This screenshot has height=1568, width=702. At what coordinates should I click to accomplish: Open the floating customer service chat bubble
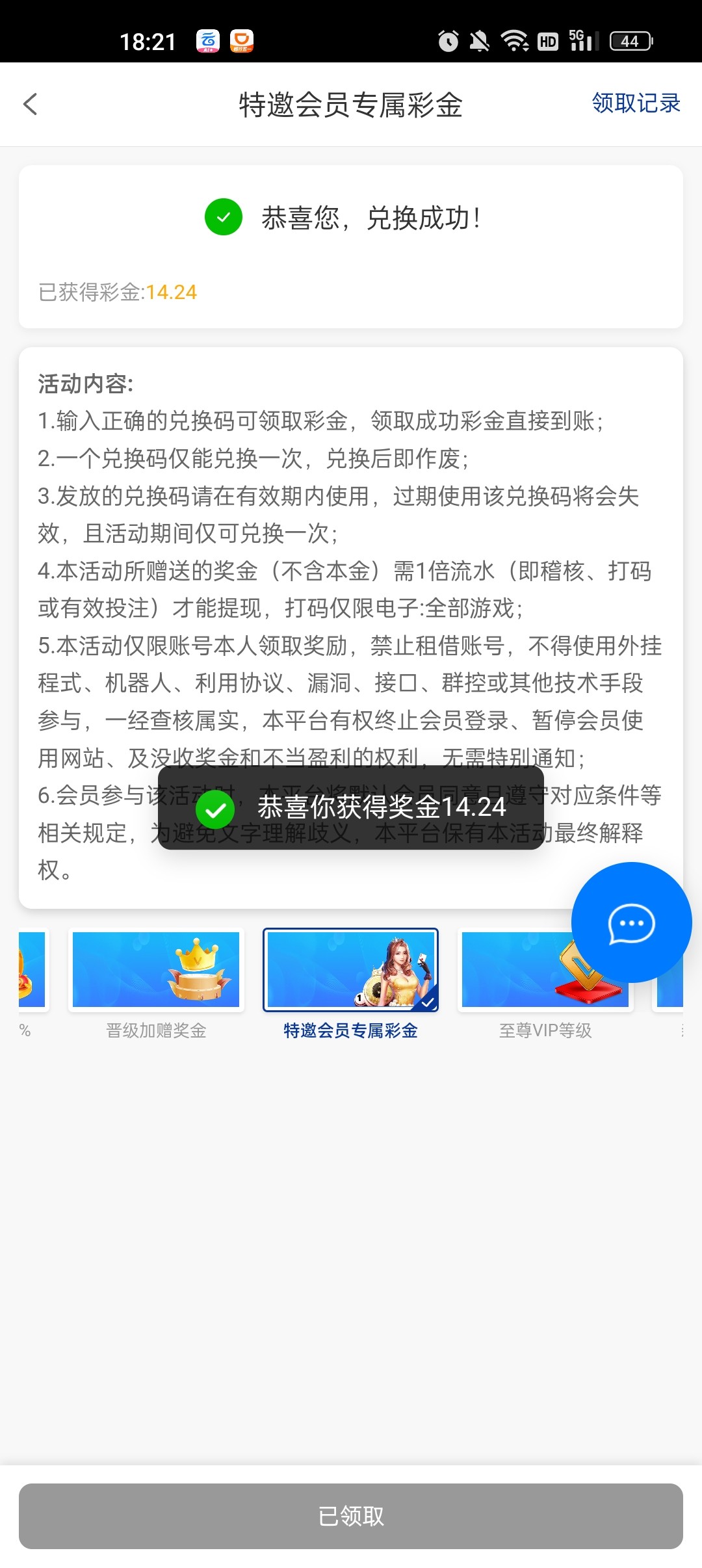[x=630, y=922]
